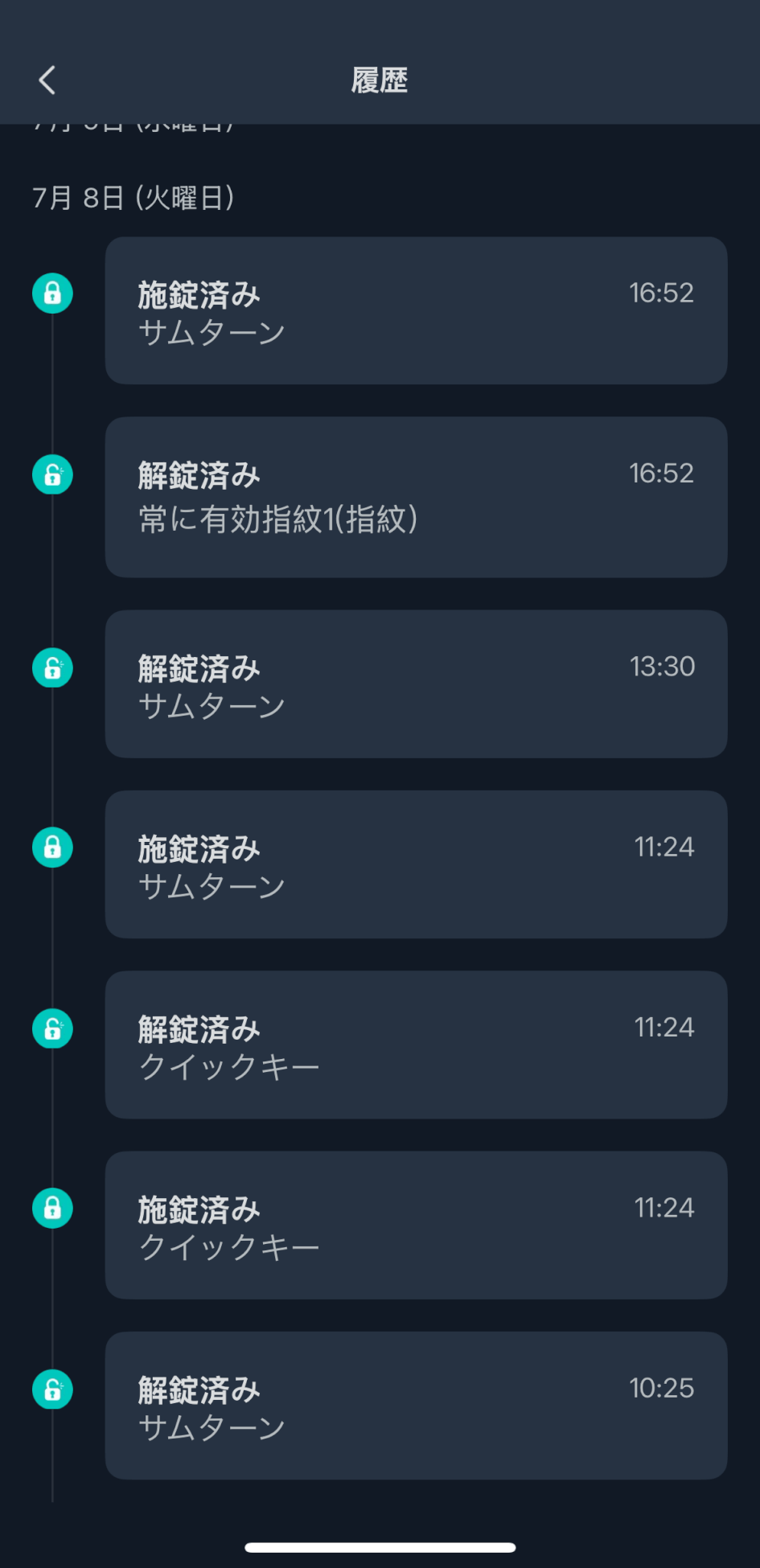Open the 16:52 施錠済み サムターン entry
Image resolution: width=760 pixels, height=1568 pixels.
416,310
